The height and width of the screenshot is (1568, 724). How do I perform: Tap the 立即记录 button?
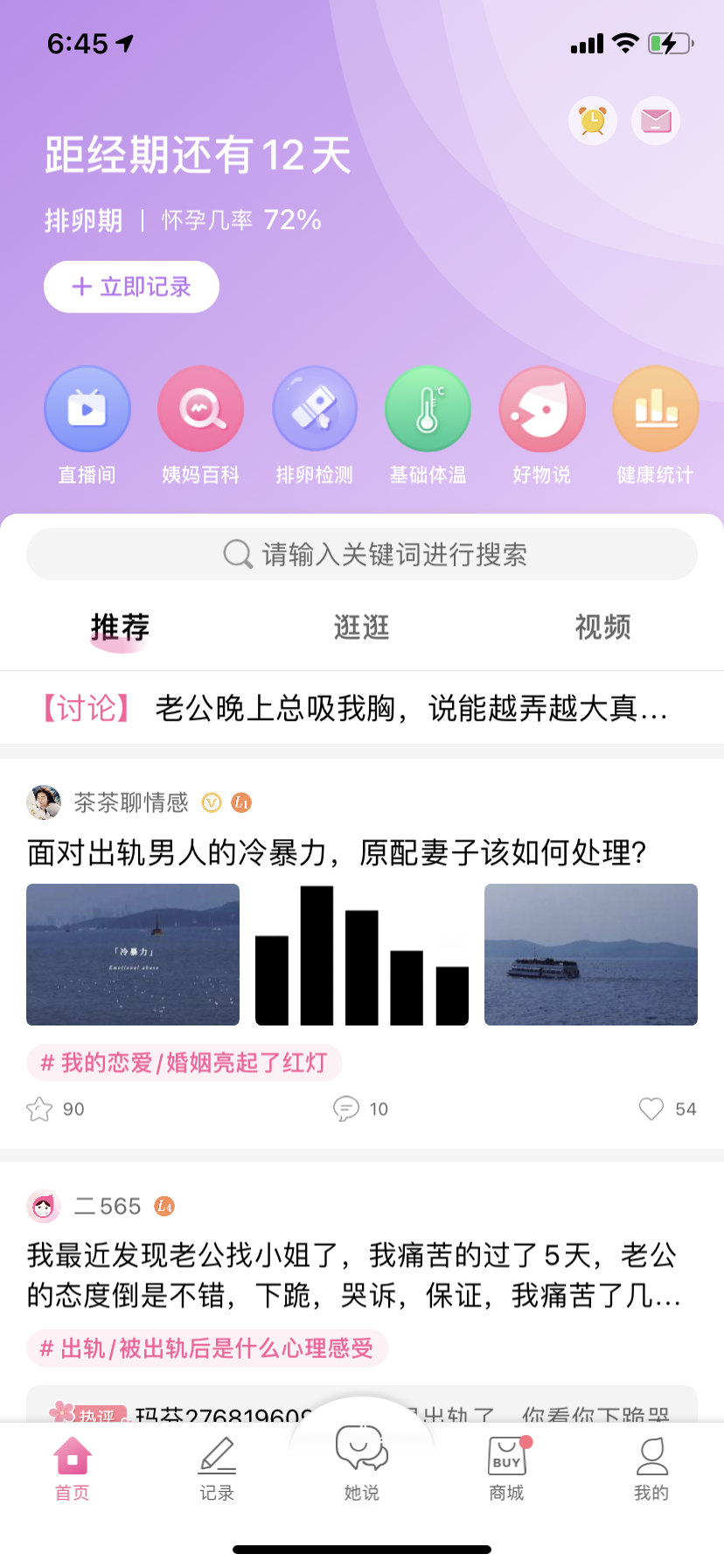tap(131, 287)
